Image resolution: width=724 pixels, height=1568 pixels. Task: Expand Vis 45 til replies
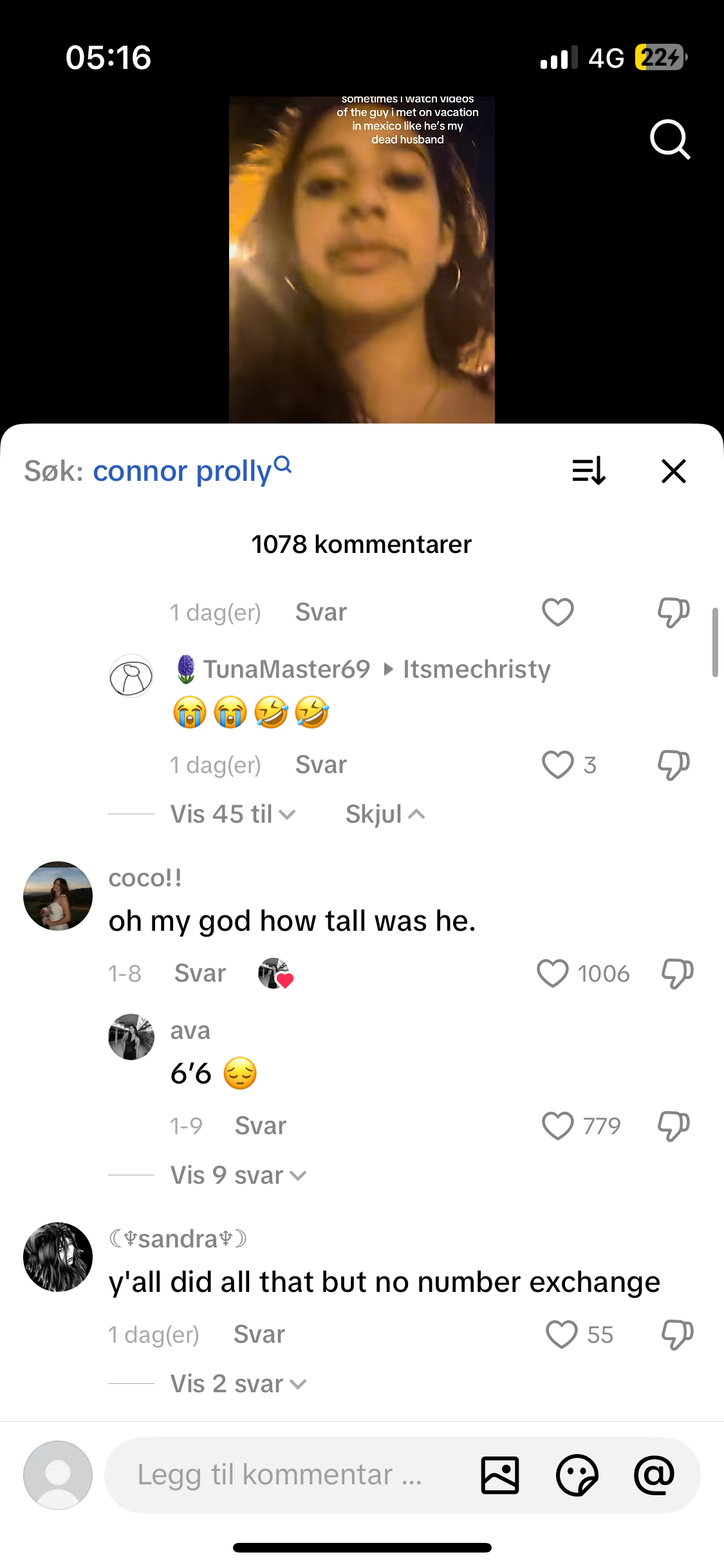pos(232,814)
